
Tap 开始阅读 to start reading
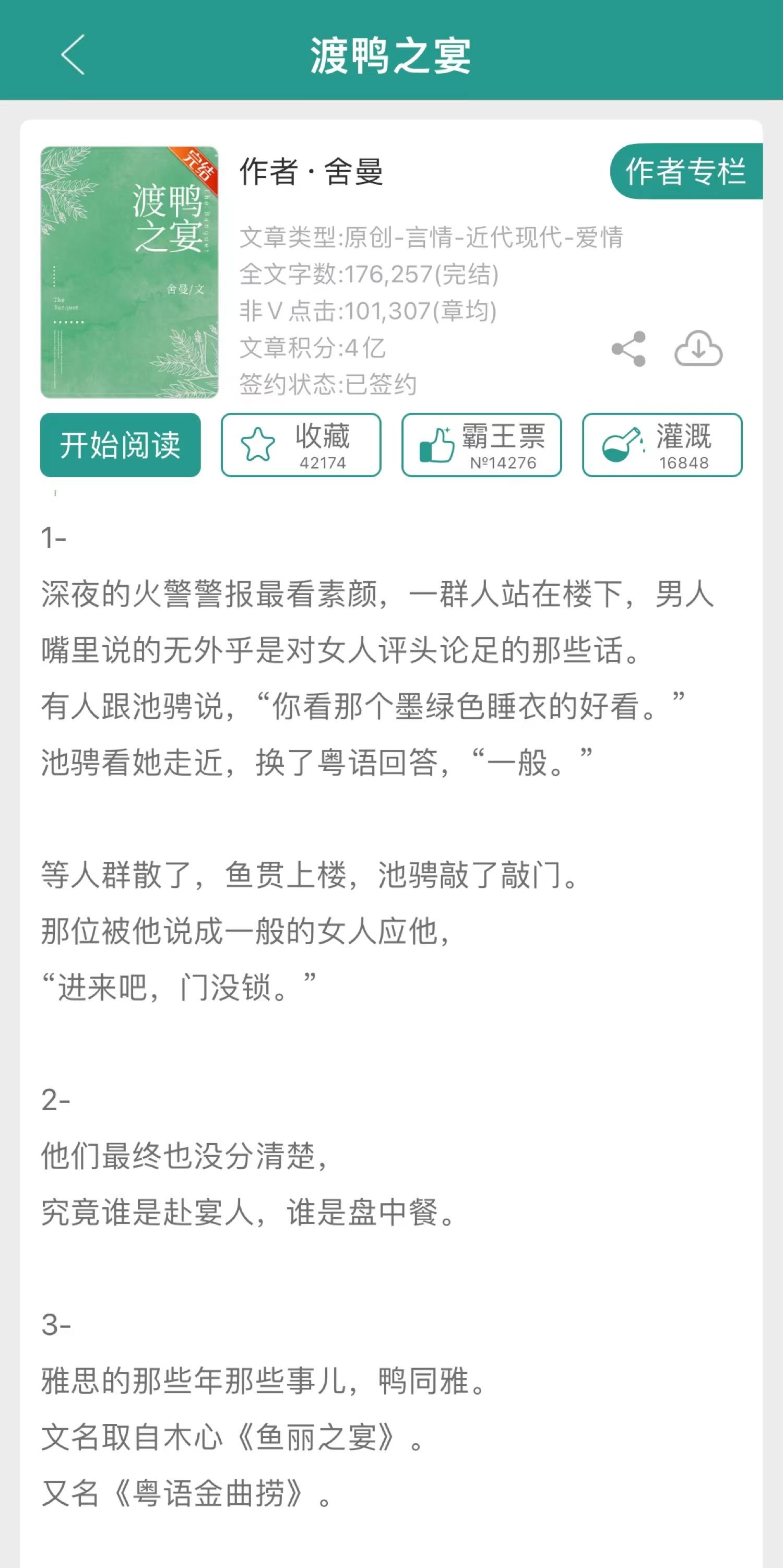(x=120, y=446)
